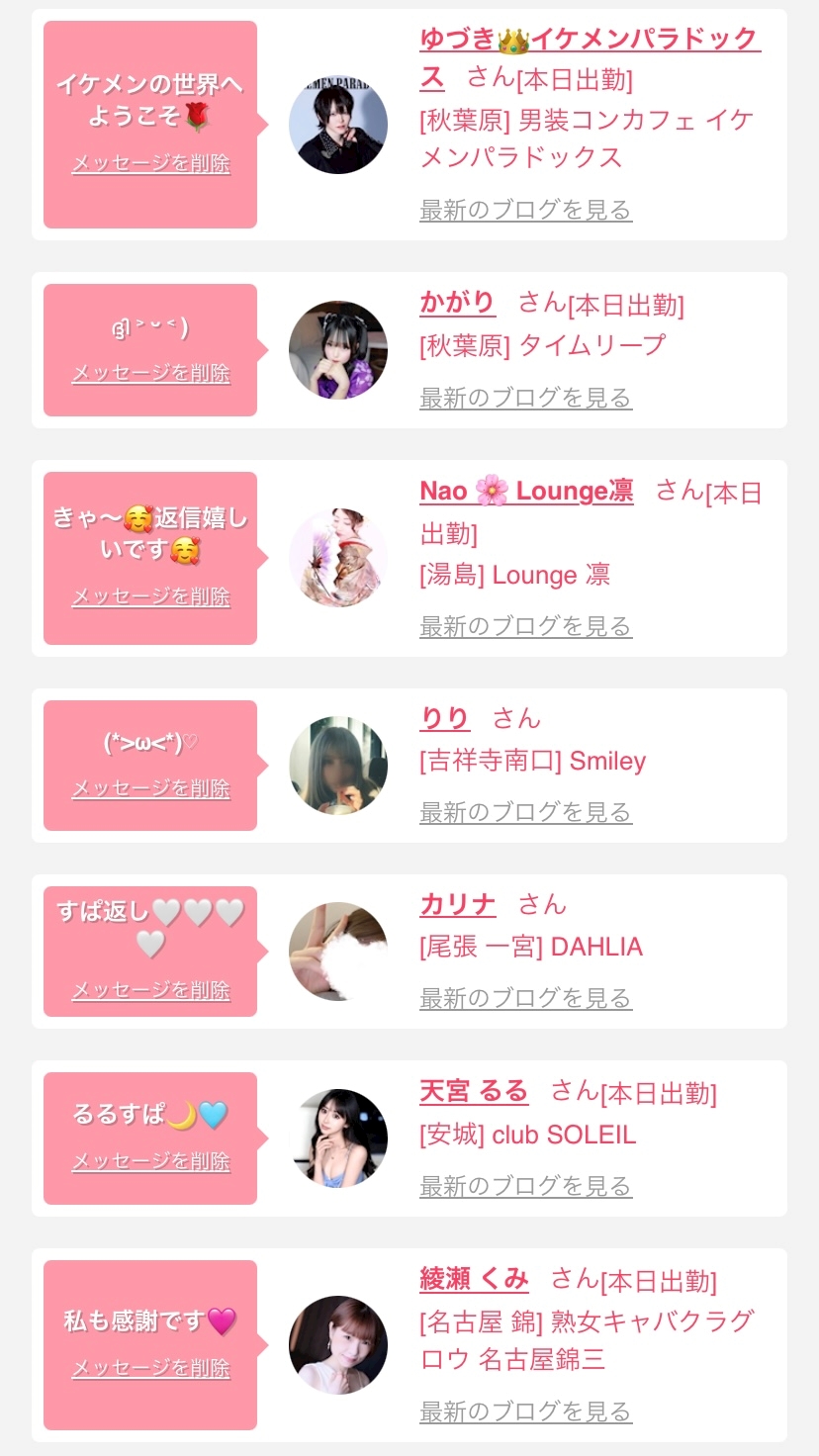View カリナ's latest blog
Image resolution: width=819 pixels, height=1456 pixels.
click(x=525, y=998)
